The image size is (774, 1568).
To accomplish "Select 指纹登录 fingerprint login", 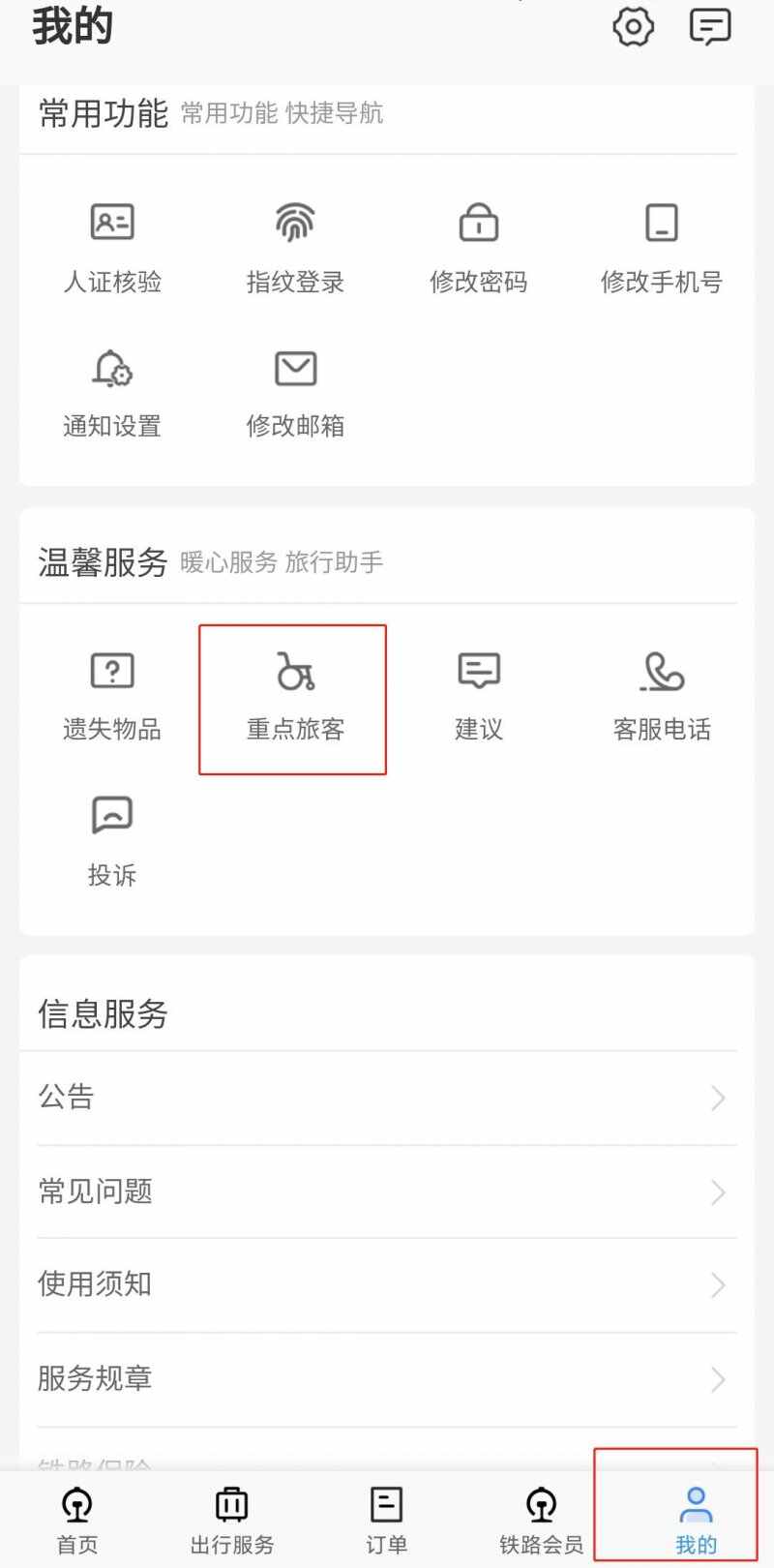I will pos(295,247).
